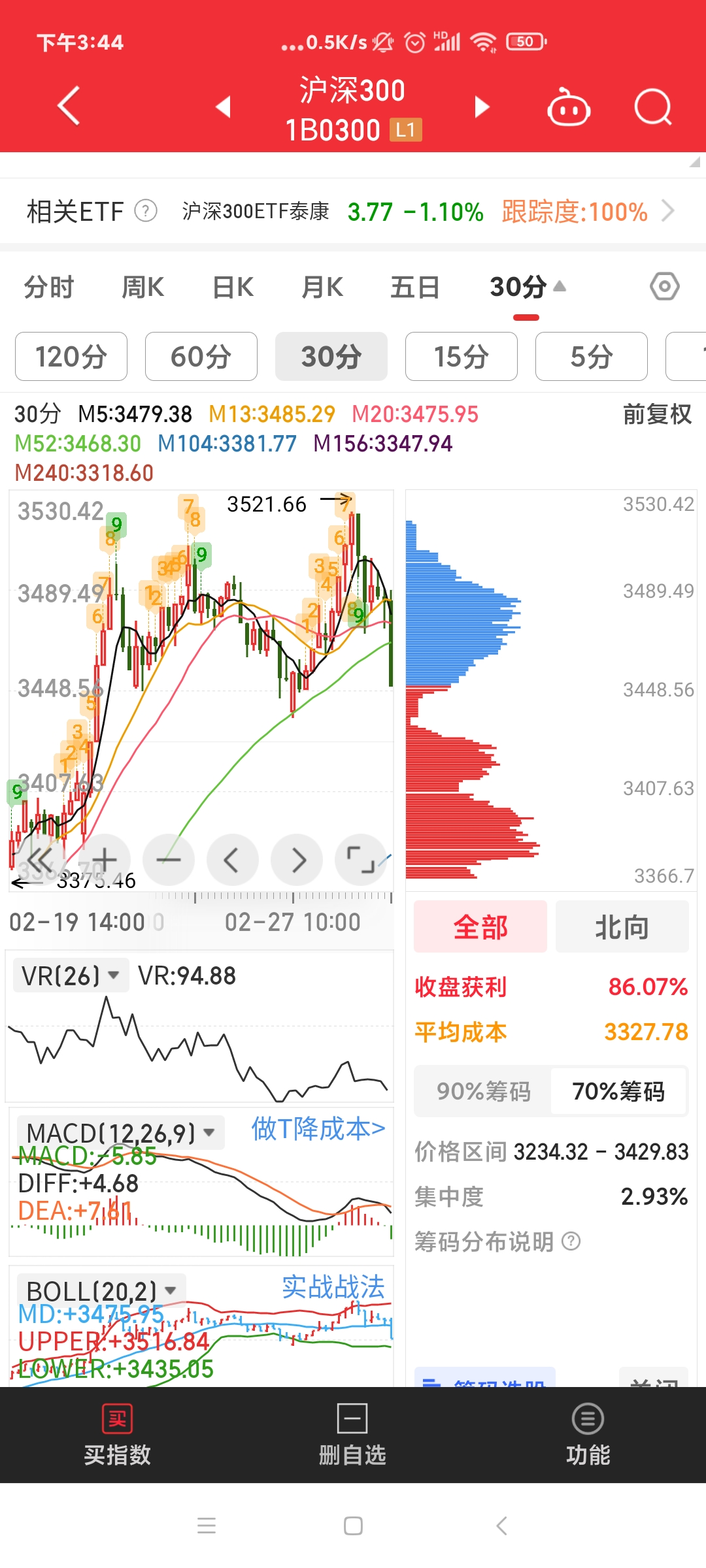The width and height of the screenshot is (706, 1568).
Task: Tap 买指数 in the bottom bar
Action: tap(118, 1435)
